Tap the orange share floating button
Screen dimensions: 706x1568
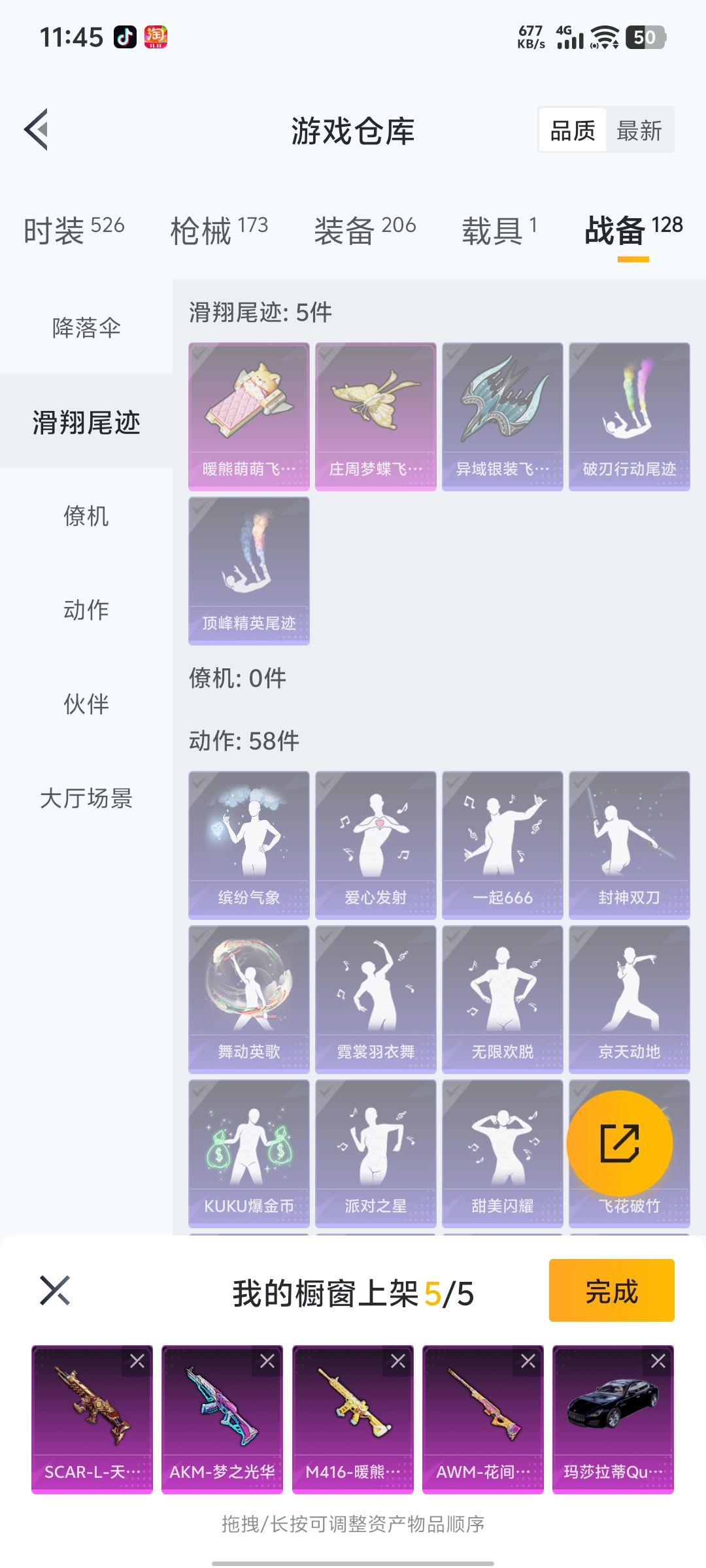point(619,1143)
